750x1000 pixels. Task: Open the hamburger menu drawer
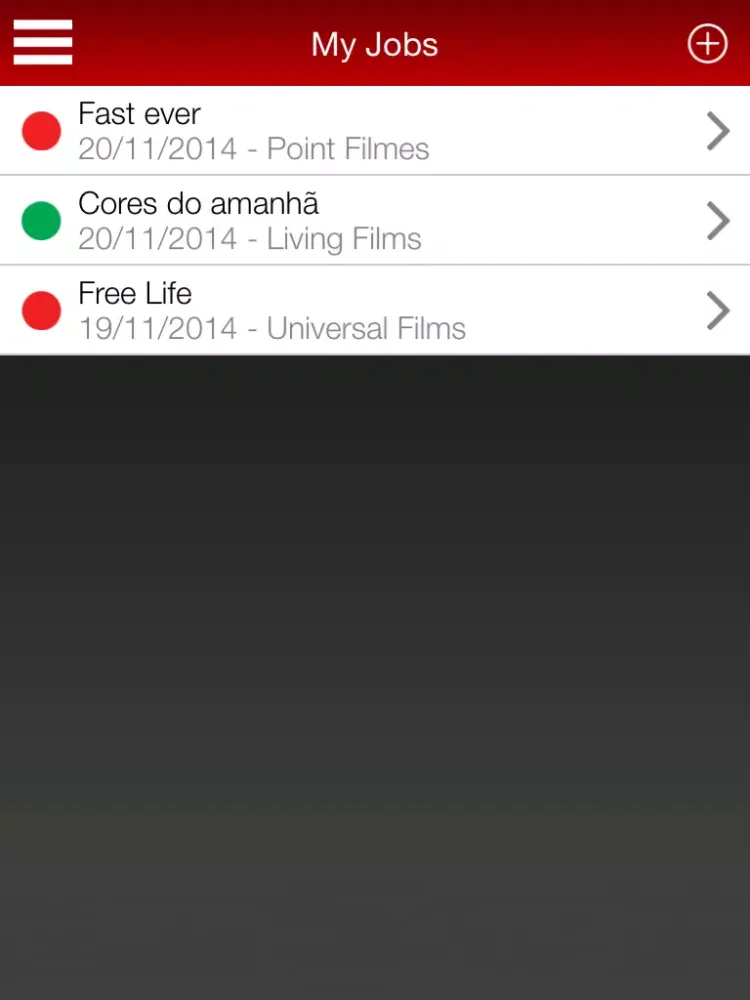click(42, 43)
